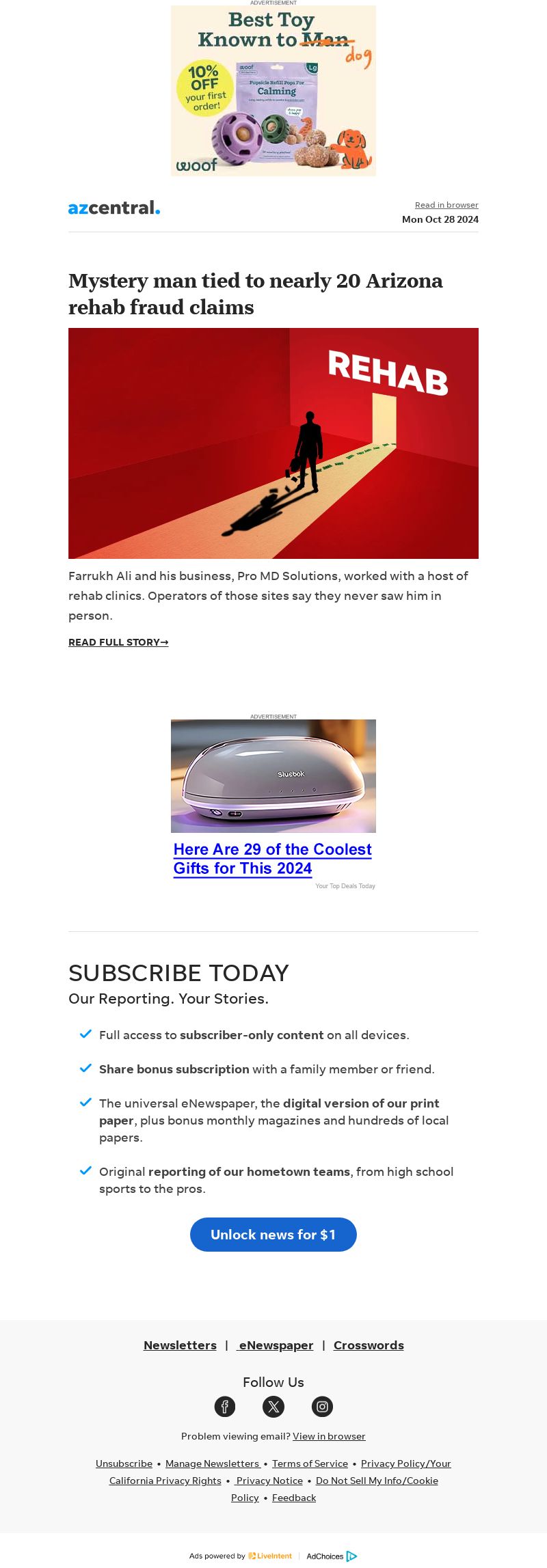Image resolution: width=547 pixels, height=1568 pixels.
Task: Open the Woof dog toy ad
Action: click(x=273, y=91)
